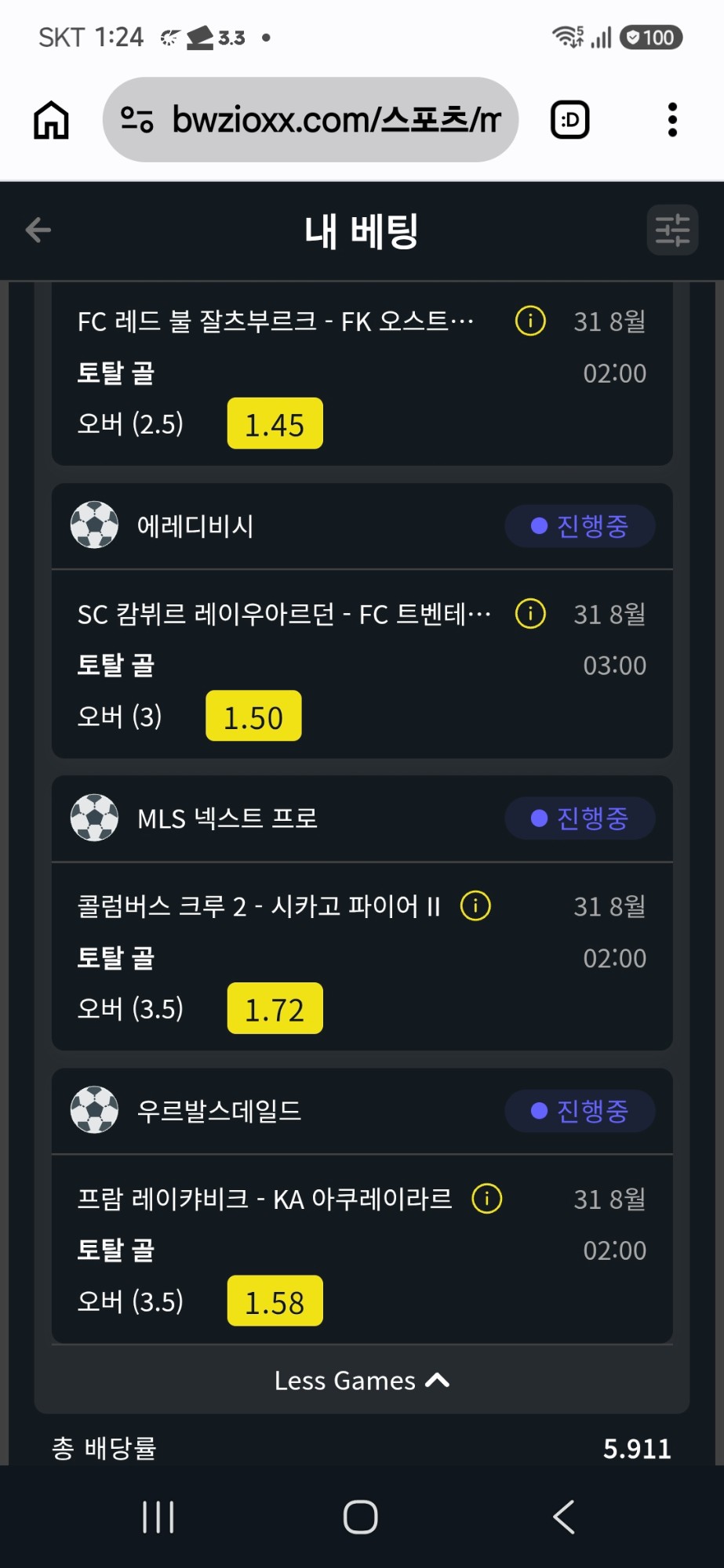Show info for FC 레드 불 잘츠부르크 match

click(x=530, y=321)
